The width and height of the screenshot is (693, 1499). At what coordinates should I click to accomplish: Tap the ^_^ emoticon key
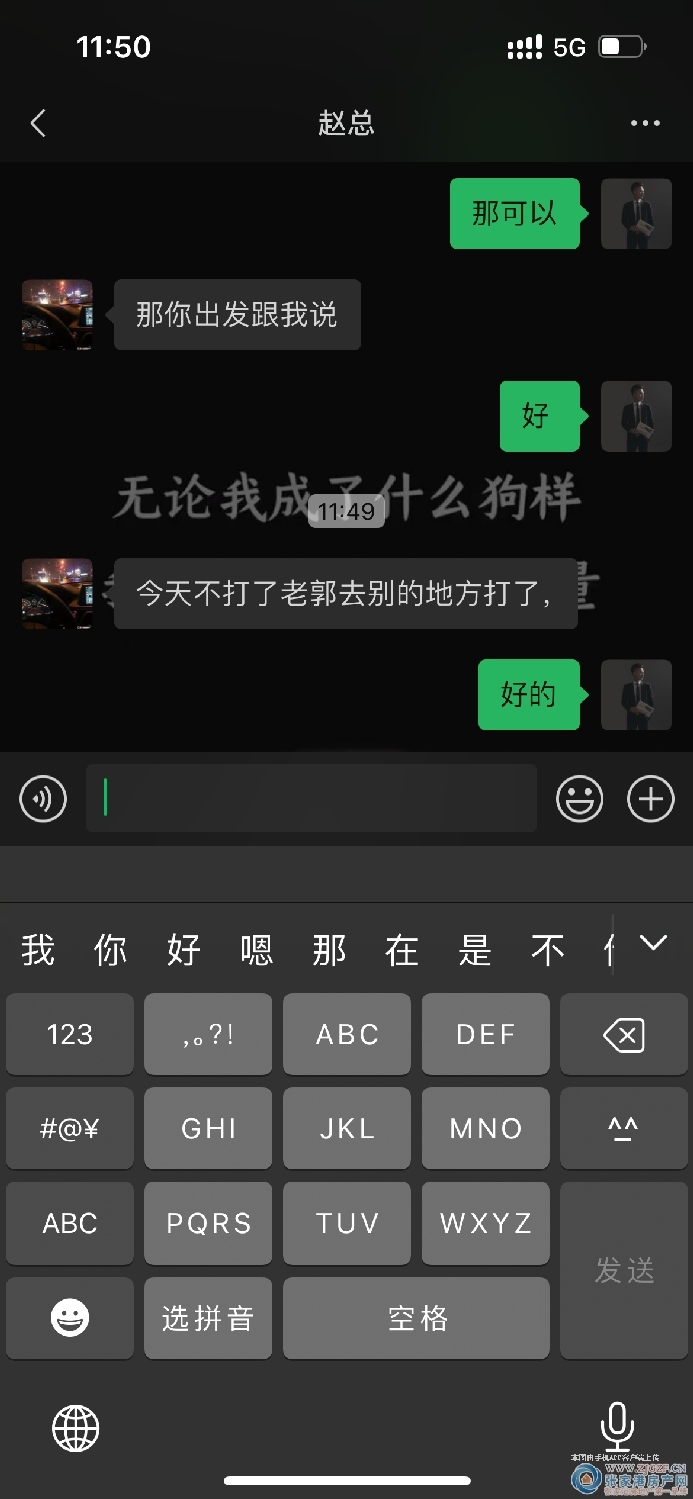click(624, 1129)
